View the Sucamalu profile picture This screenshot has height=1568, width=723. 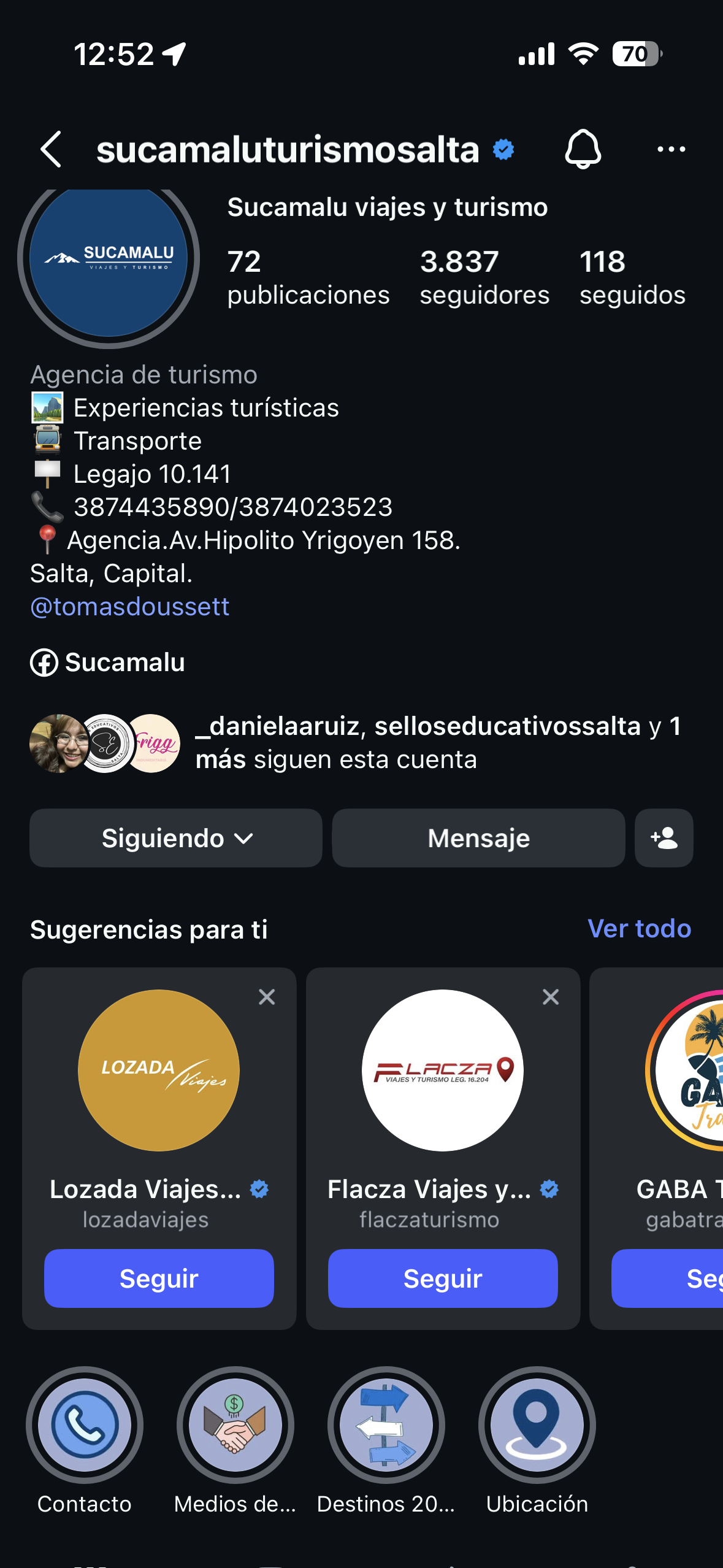point(109,259)
